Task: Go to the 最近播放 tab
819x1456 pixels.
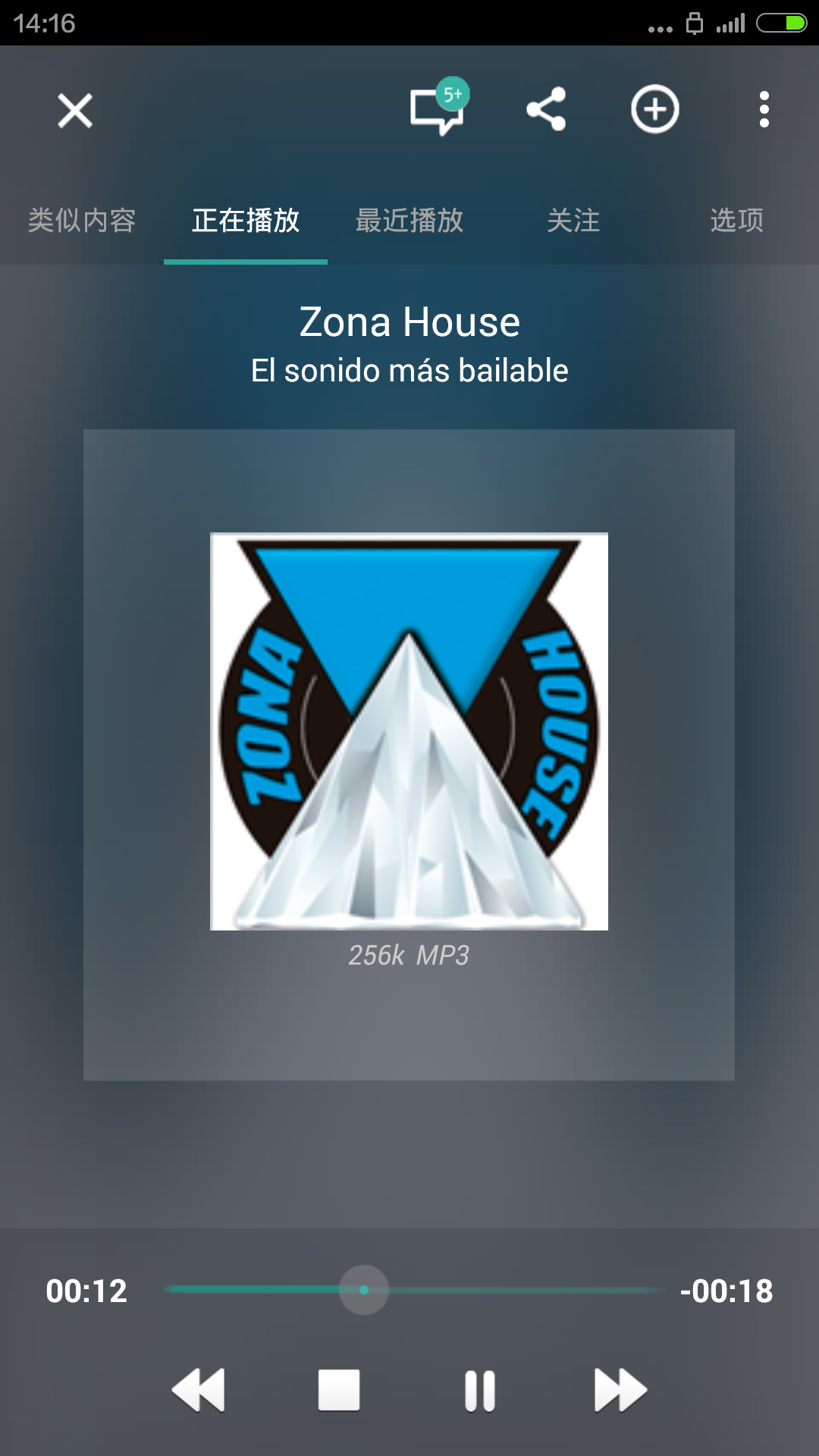Action: pos(409,221)
